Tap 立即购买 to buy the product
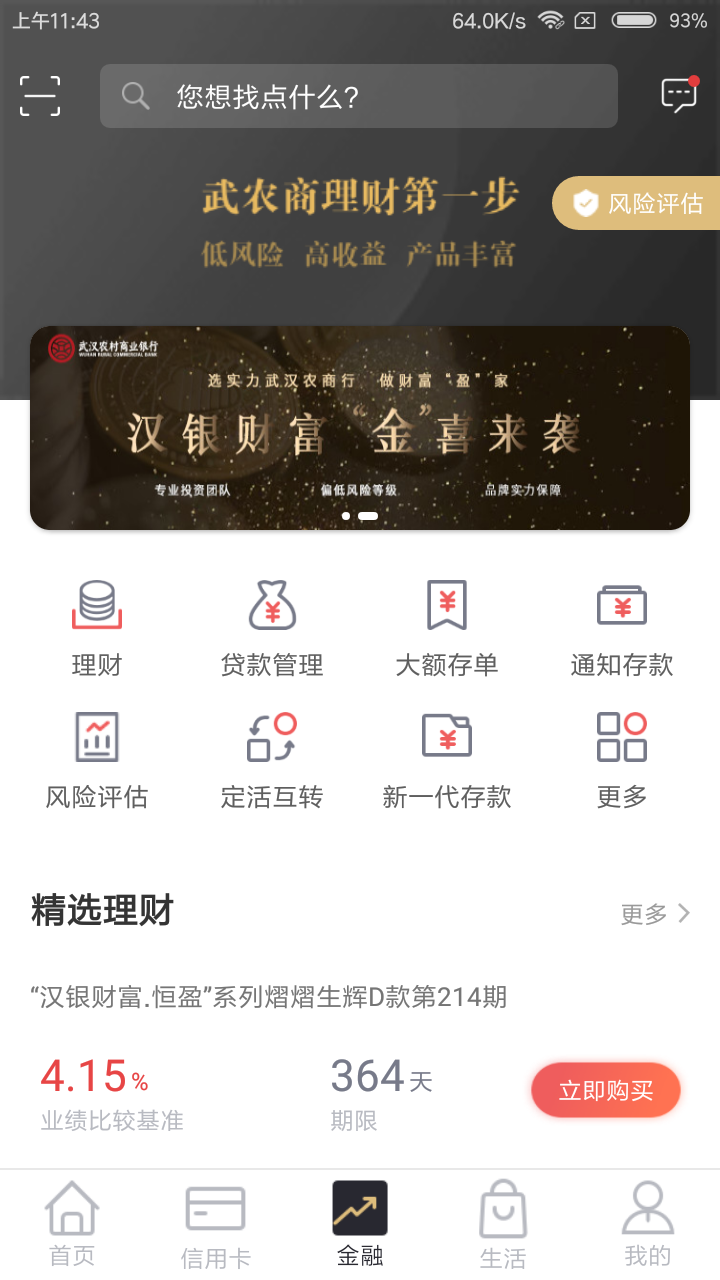Screen dimensions: 720x1280 605,1089
